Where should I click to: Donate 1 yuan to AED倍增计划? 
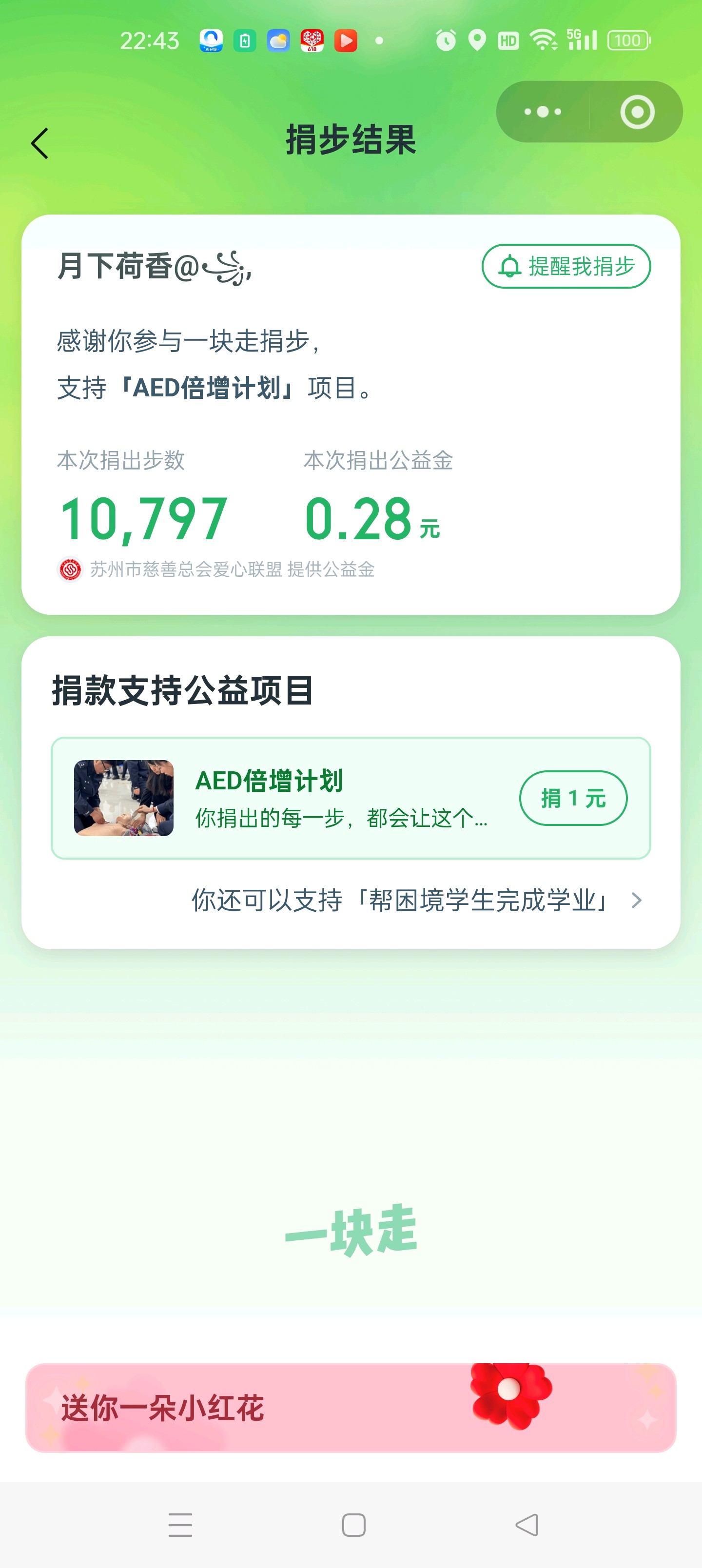tap(573, 798)
